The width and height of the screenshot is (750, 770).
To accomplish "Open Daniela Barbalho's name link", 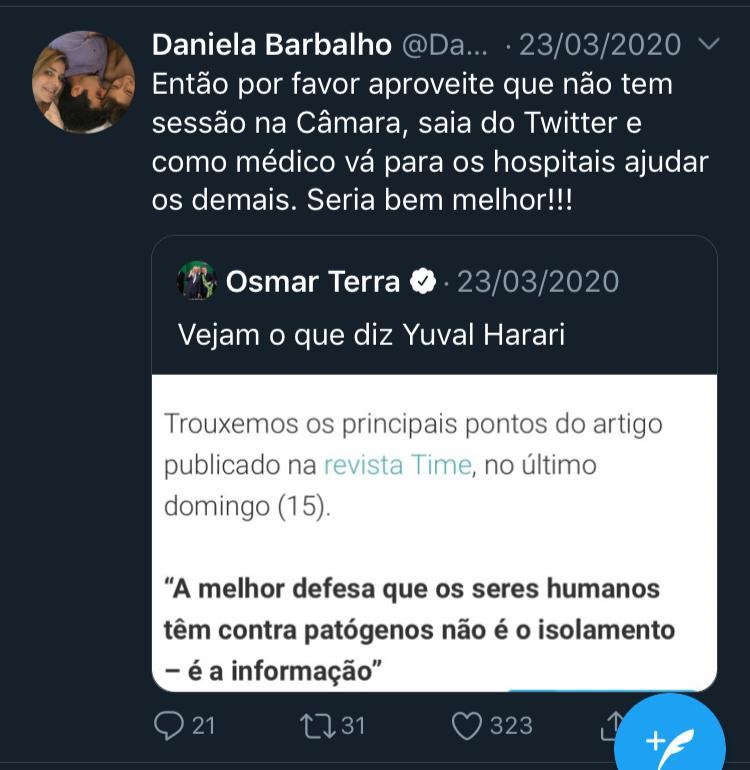I will (x=271, y=45).
